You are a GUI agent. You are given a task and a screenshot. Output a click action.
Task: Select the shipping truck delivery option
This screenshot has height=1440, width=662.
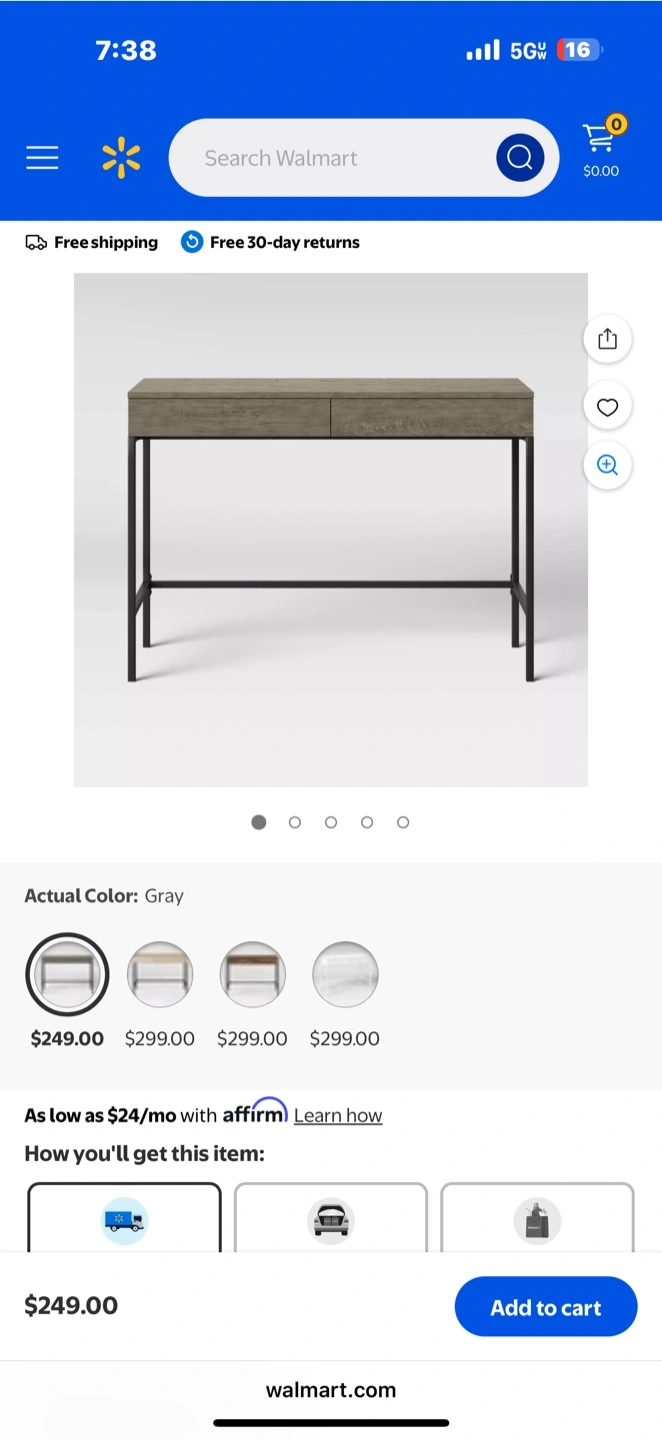124,1218
